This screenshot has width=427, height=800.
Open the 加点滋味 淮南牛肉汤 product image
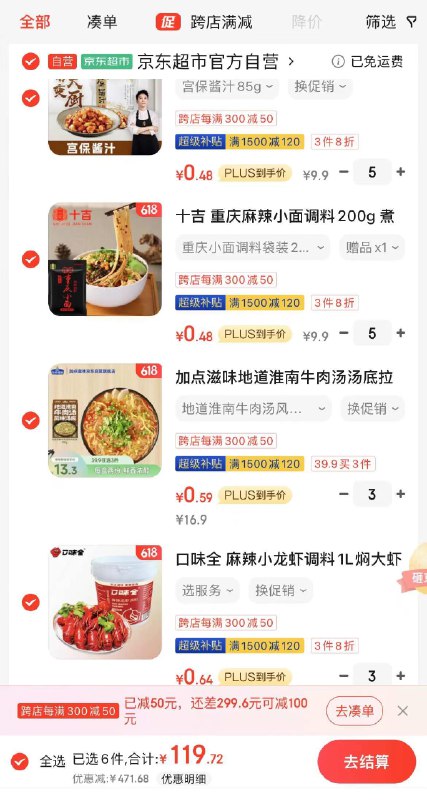pyautogui.click(x=105, y=420)
